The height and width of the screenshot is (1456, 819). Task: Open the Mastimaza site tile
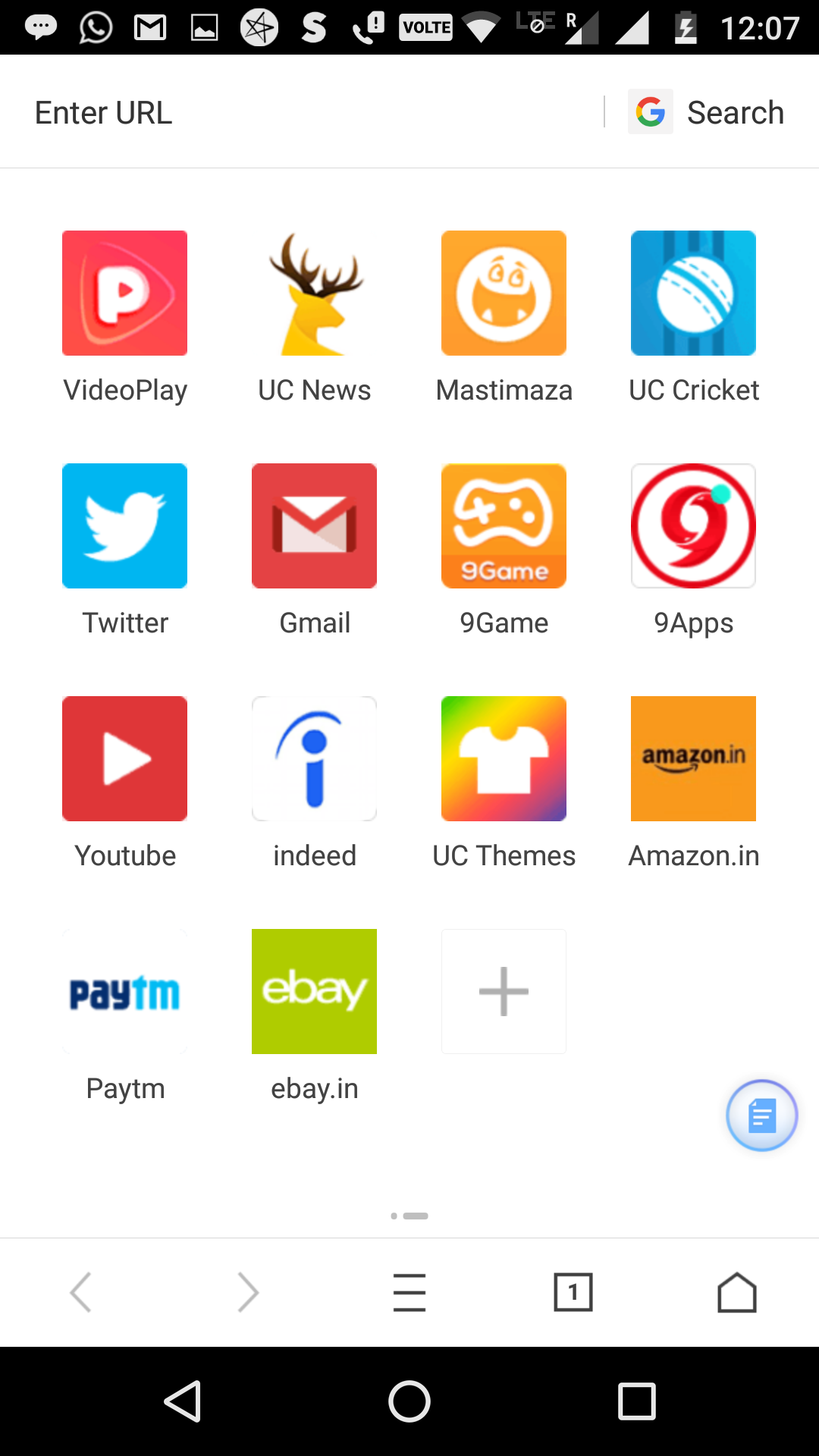[504, 293]
